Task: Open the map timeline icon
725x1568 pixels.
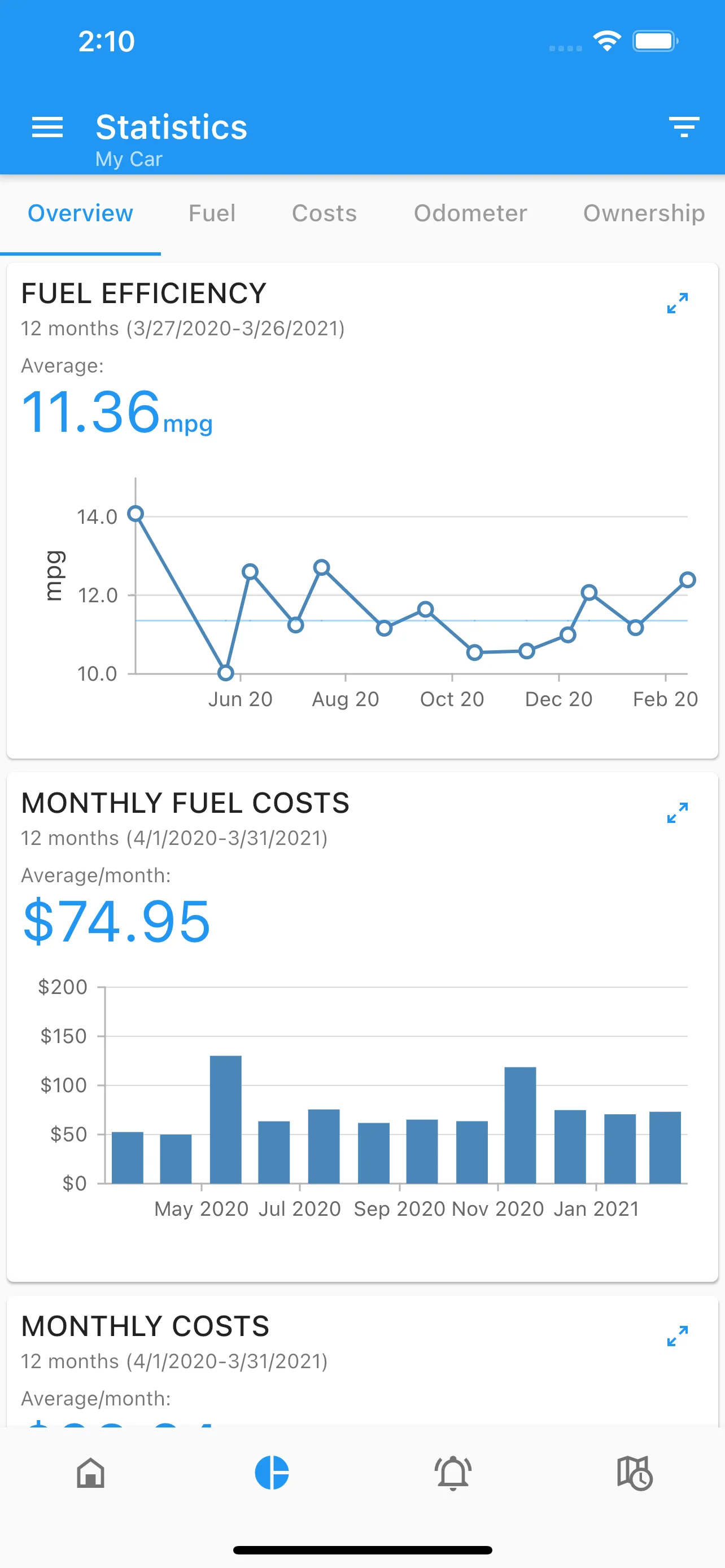Action: point(634,1472)
